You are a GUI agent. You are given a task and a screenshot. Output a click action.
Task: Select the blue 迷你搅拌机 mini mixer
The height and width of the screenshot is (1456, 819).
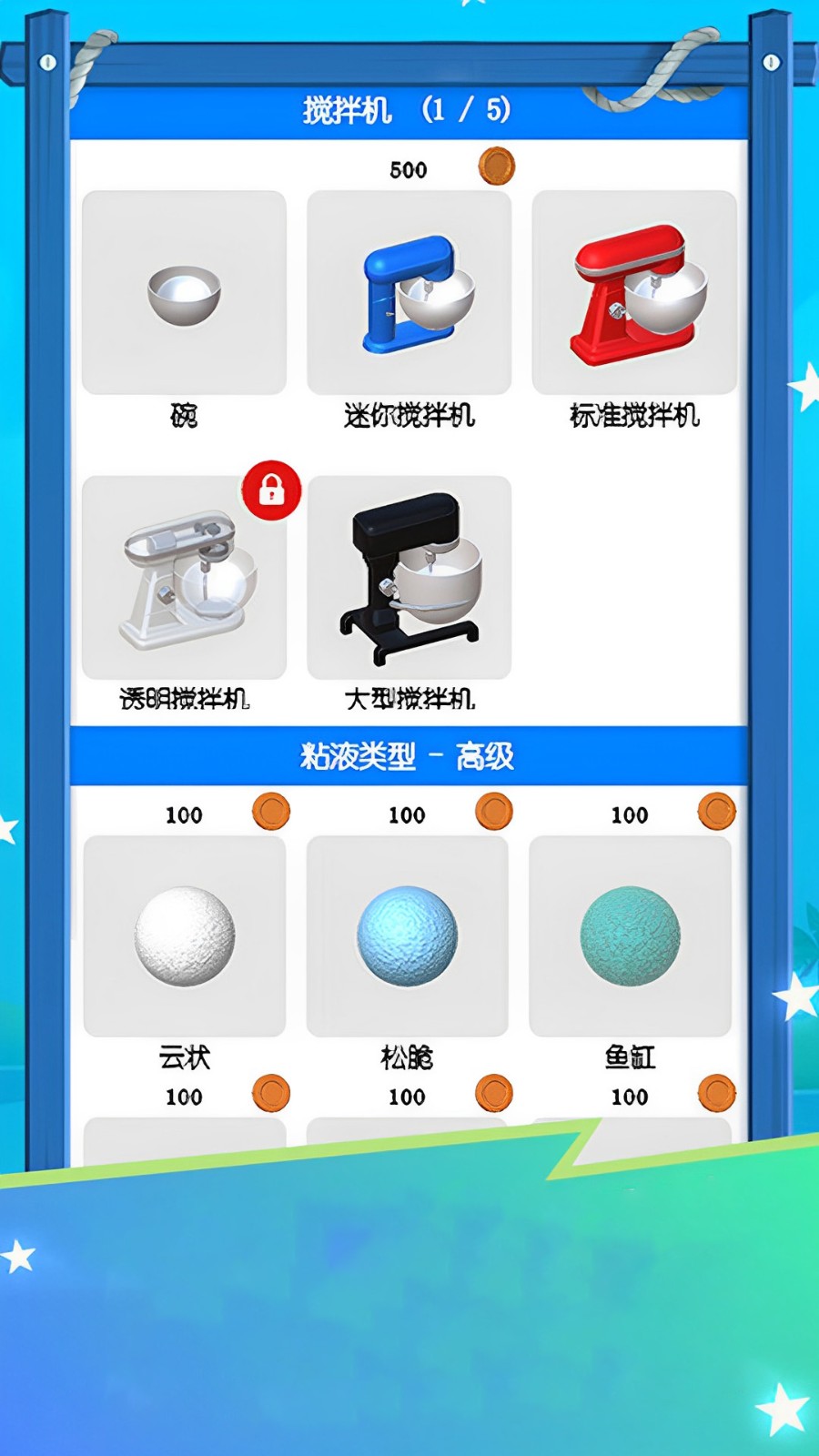[409, 291]
